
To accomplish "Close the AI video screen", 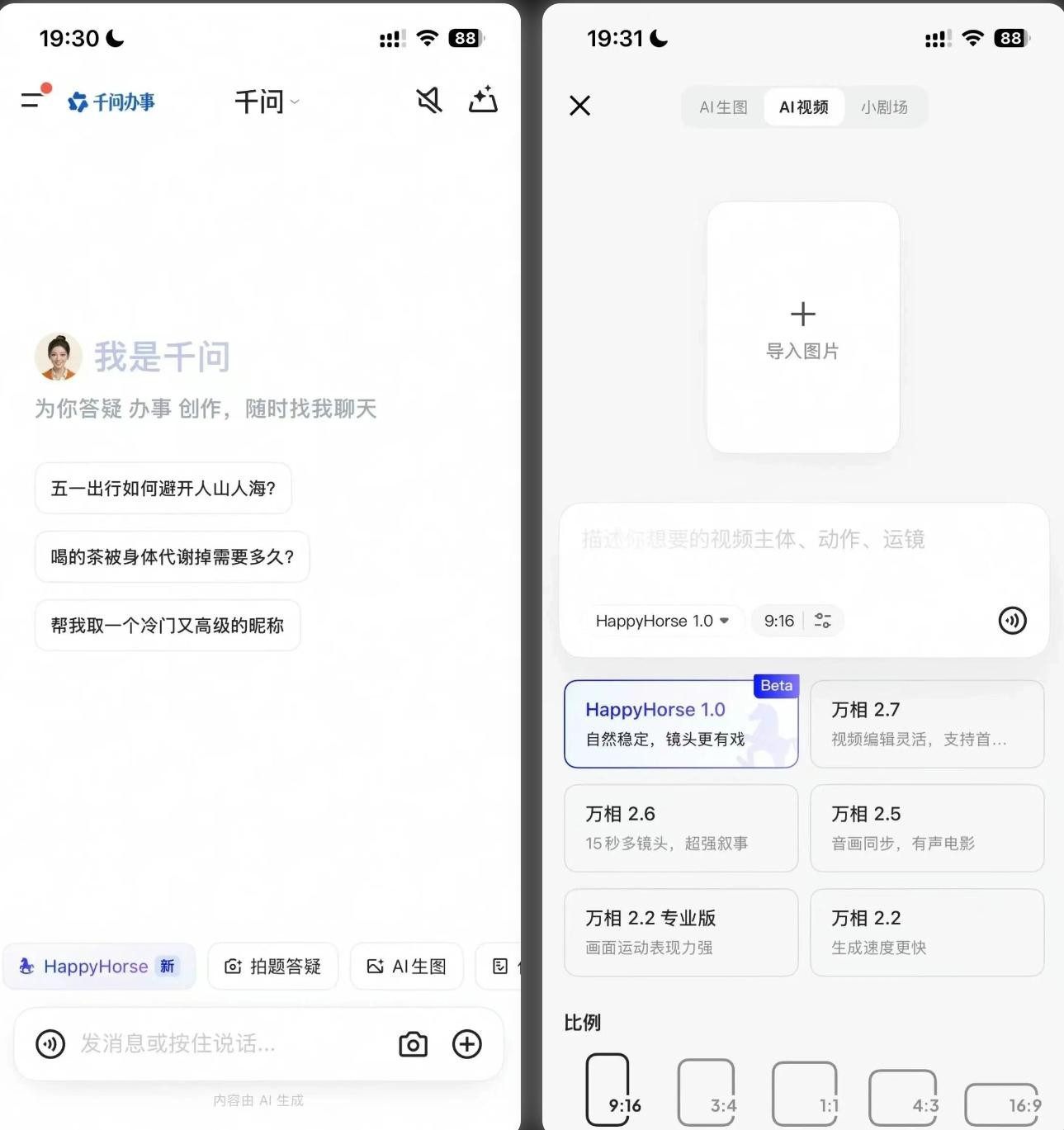I will coord(580,106).
